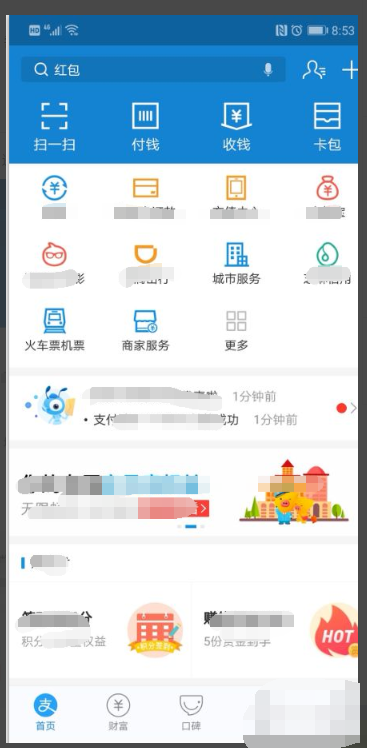
Task: Open the 积分签到 points card
Action: [100, 628]
